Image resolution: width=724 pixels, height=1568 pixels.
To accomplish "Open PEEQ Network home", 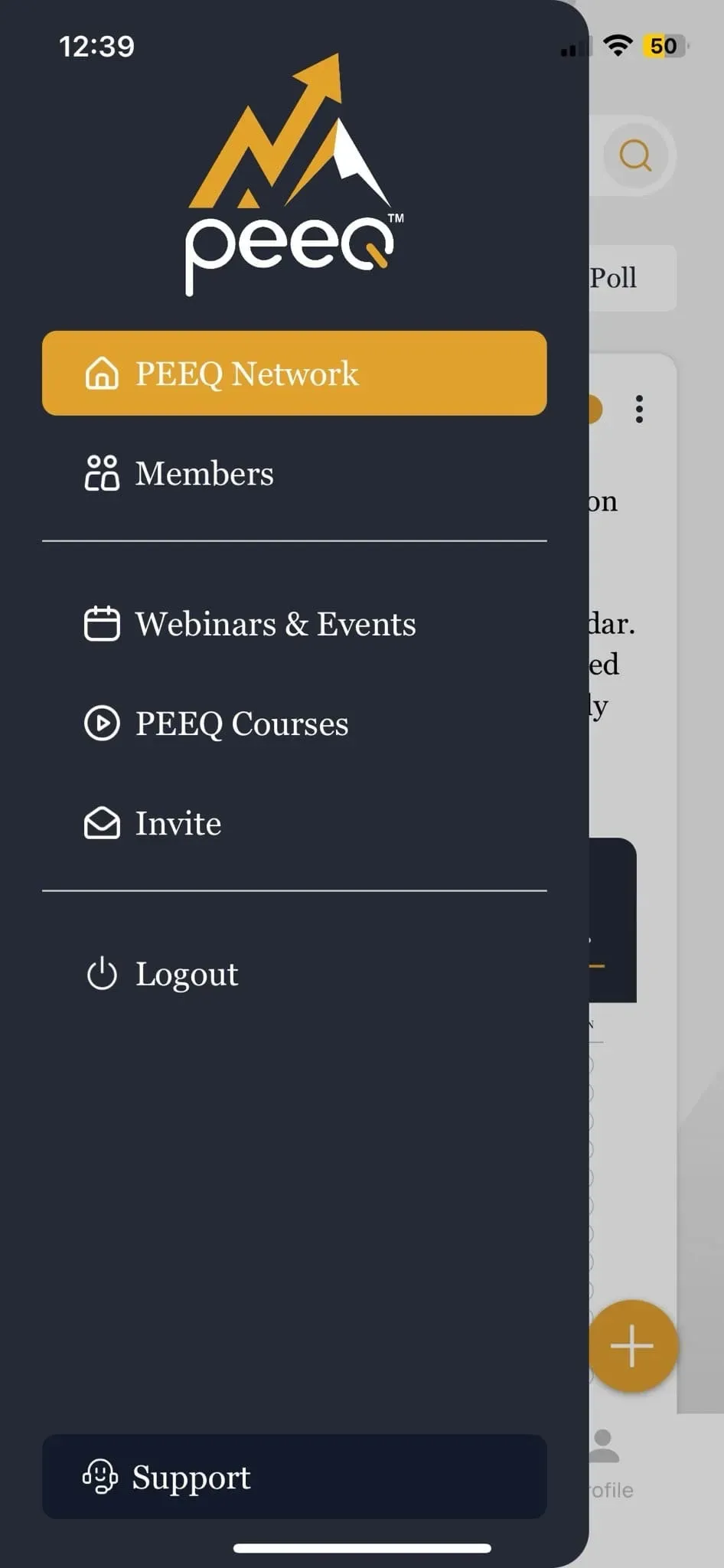I will (294, 374).
